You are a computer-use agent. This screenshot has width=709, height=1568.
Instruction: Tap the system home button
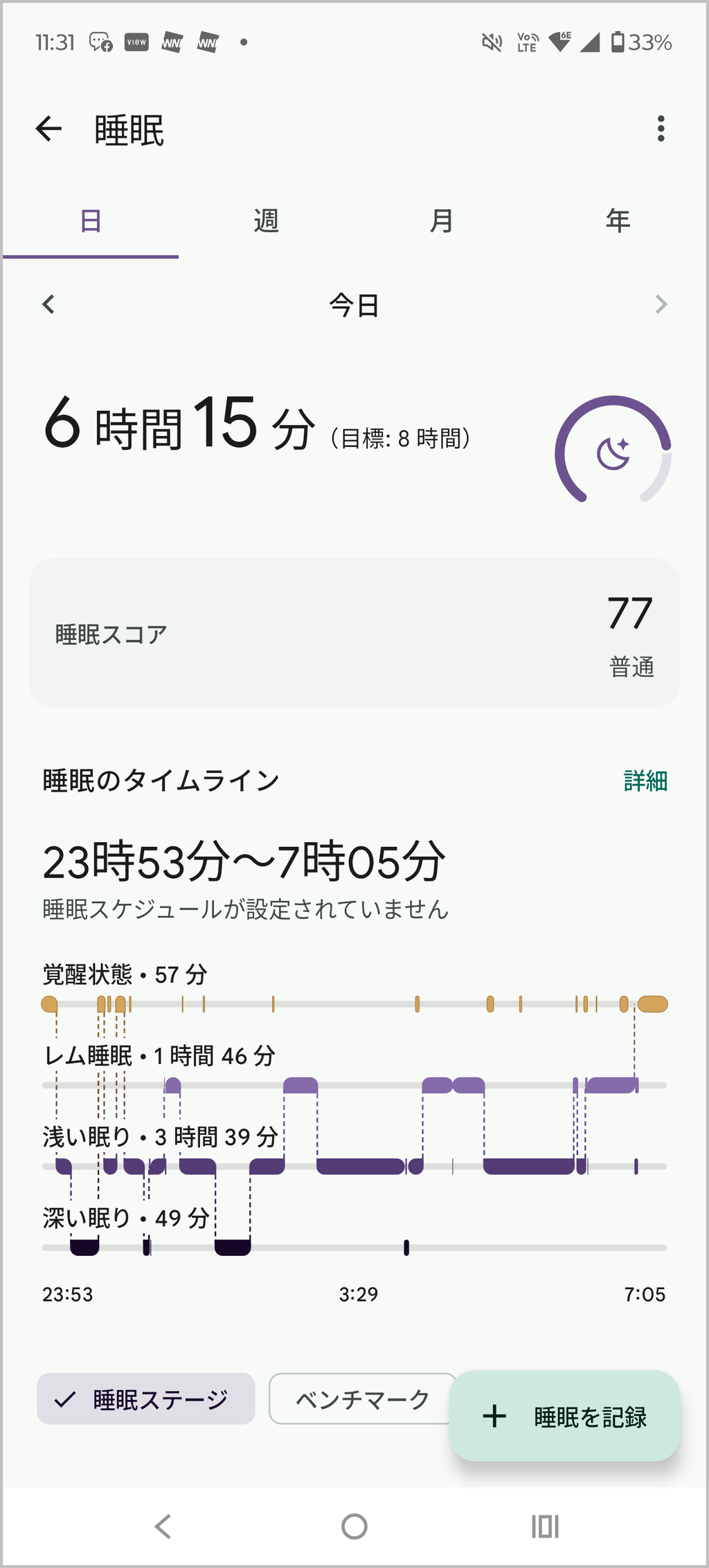click(x=354, y=1526)
